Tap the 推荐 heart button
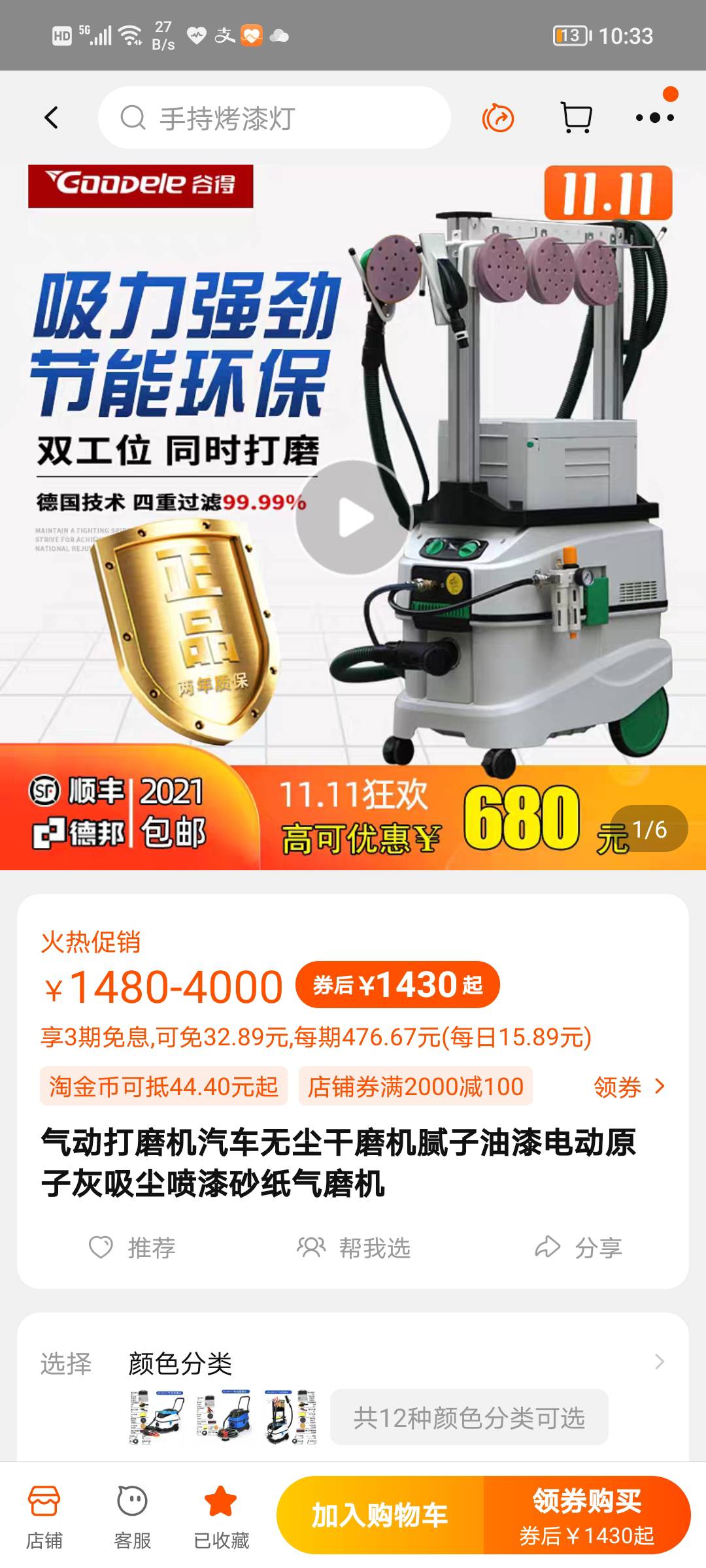Image resolution: width=706 pixels, height=1568 pixels. [x=133, y=1248]
